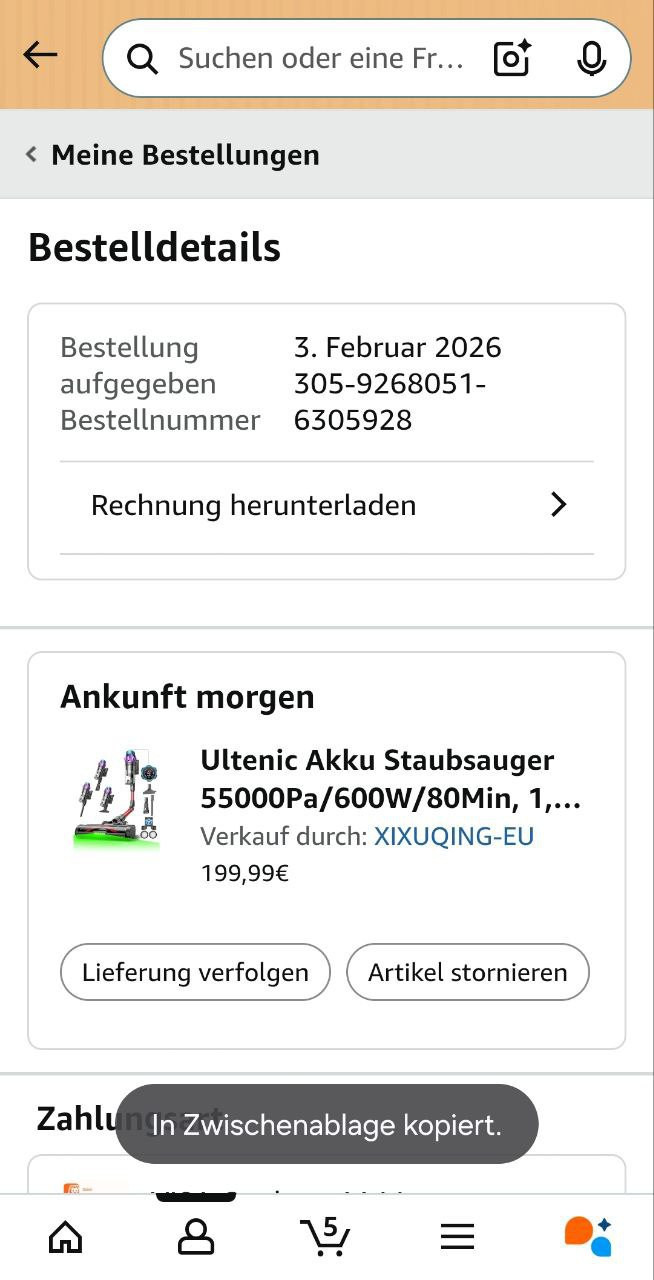Switch to the account profile tab
The width and height of the screenshot is (654, 1280).
pos(196,1238)
